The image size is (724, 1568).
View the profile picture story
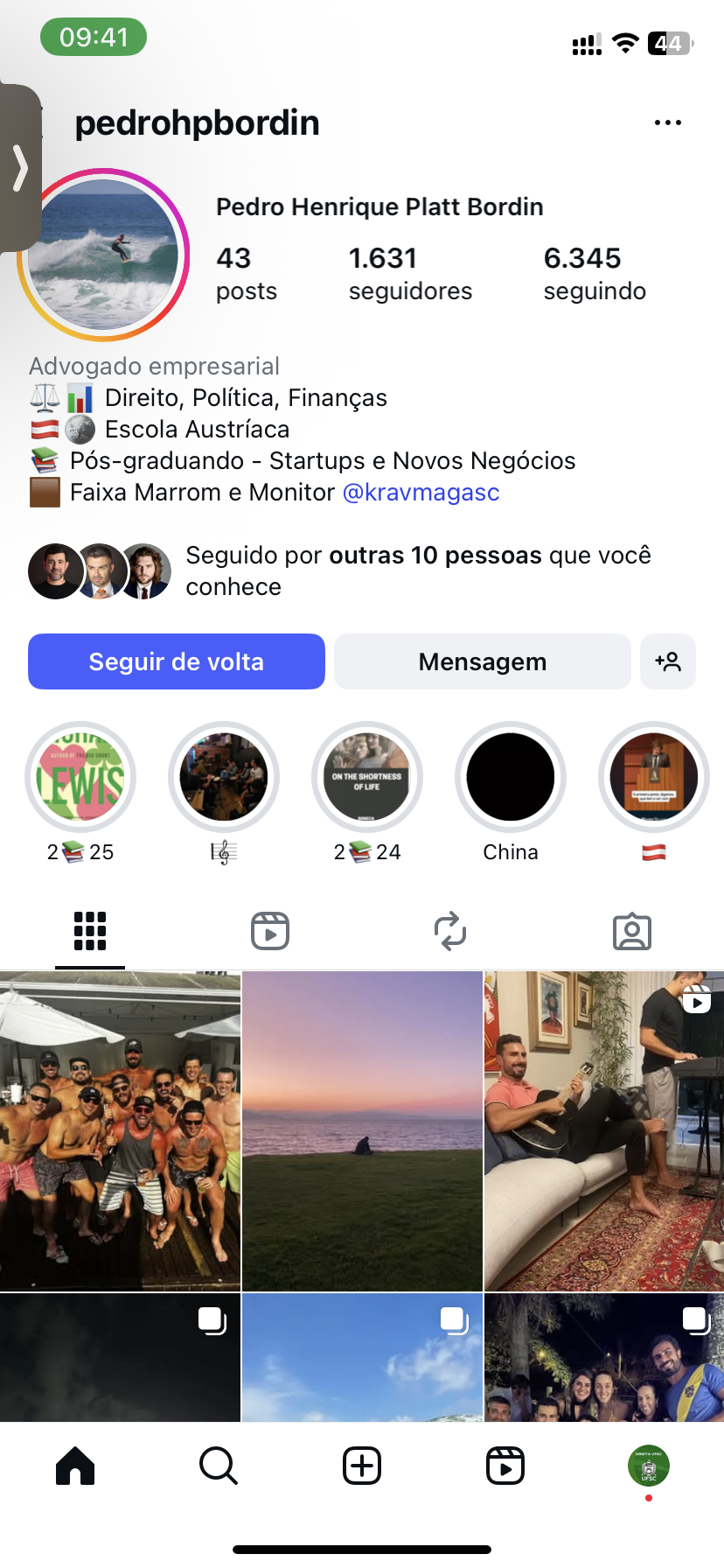click(x=103, y=255)
